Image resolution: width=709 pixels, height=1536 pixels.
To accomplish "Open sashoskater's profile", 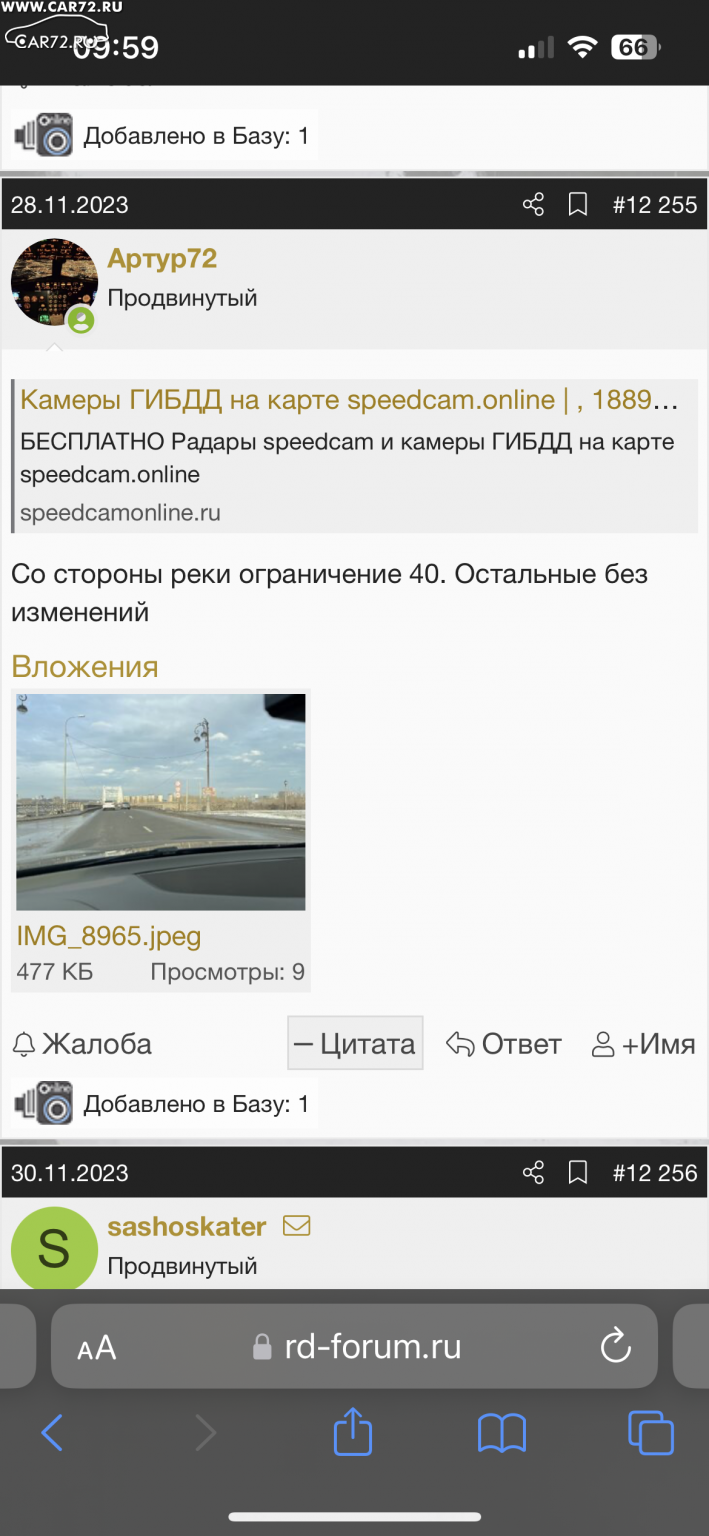I will pos(187,1227).
